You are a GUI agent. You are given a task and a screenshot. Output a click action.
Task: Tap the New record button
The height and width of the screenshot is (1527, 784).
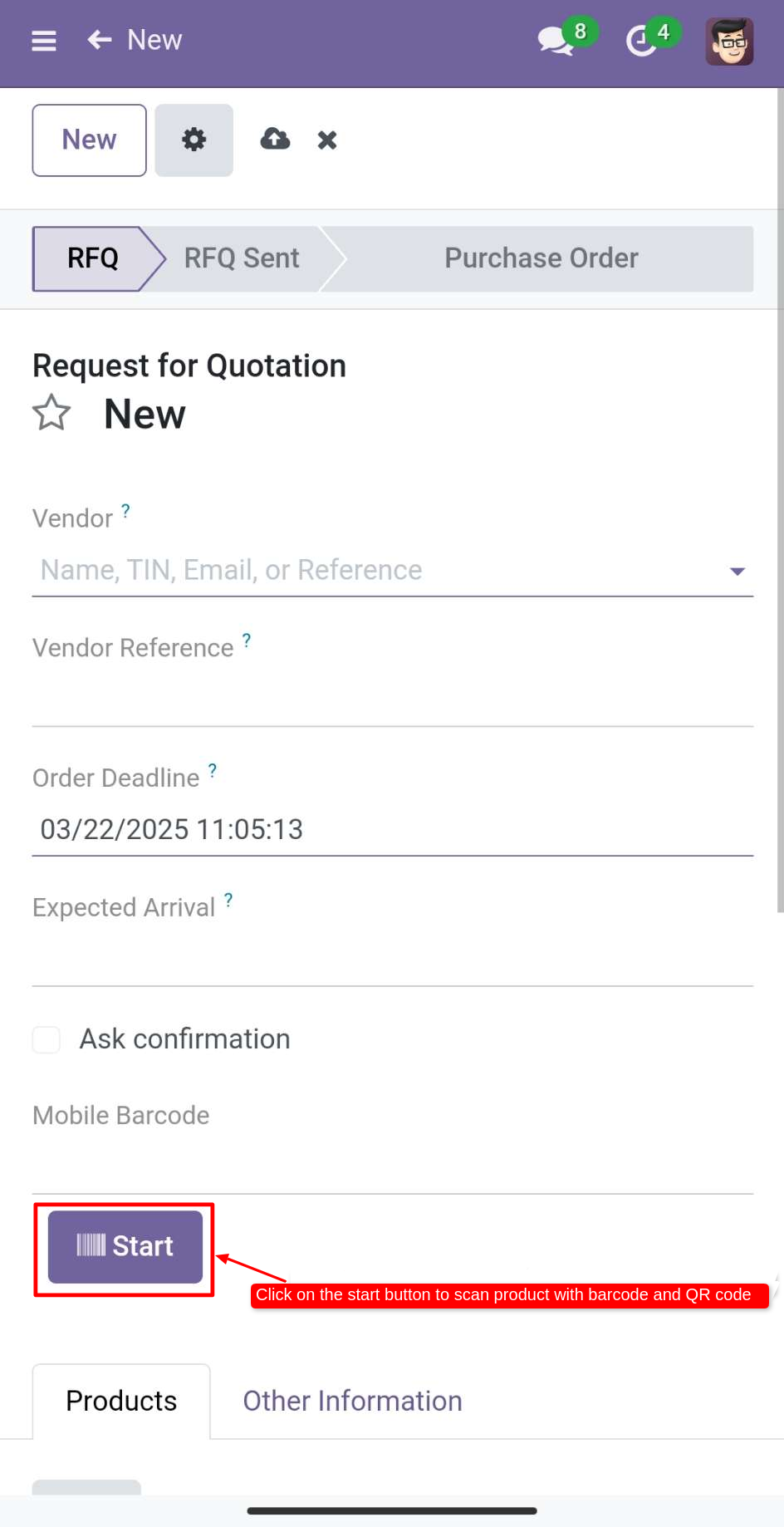point(90,140)
